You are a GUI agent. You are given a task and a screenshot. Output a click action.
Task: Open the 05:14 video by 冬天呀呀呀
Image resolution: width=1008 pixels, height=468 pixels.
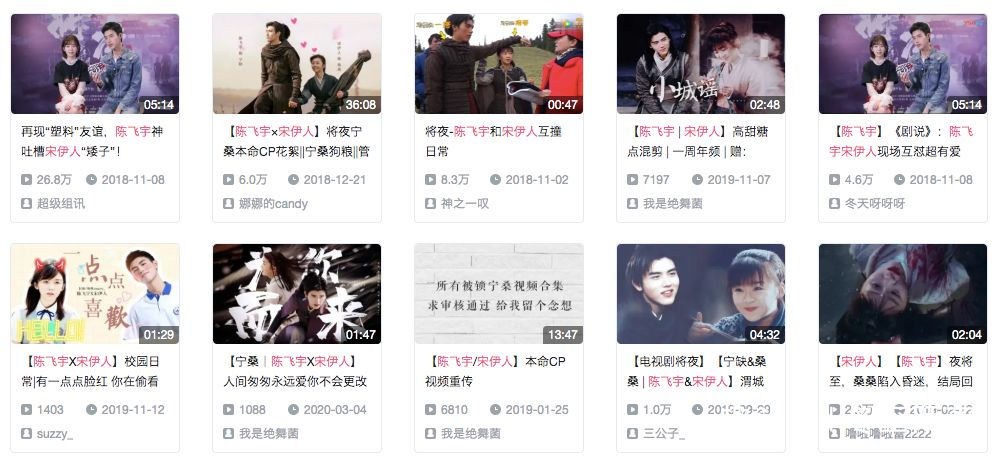[x=903, y=64]
